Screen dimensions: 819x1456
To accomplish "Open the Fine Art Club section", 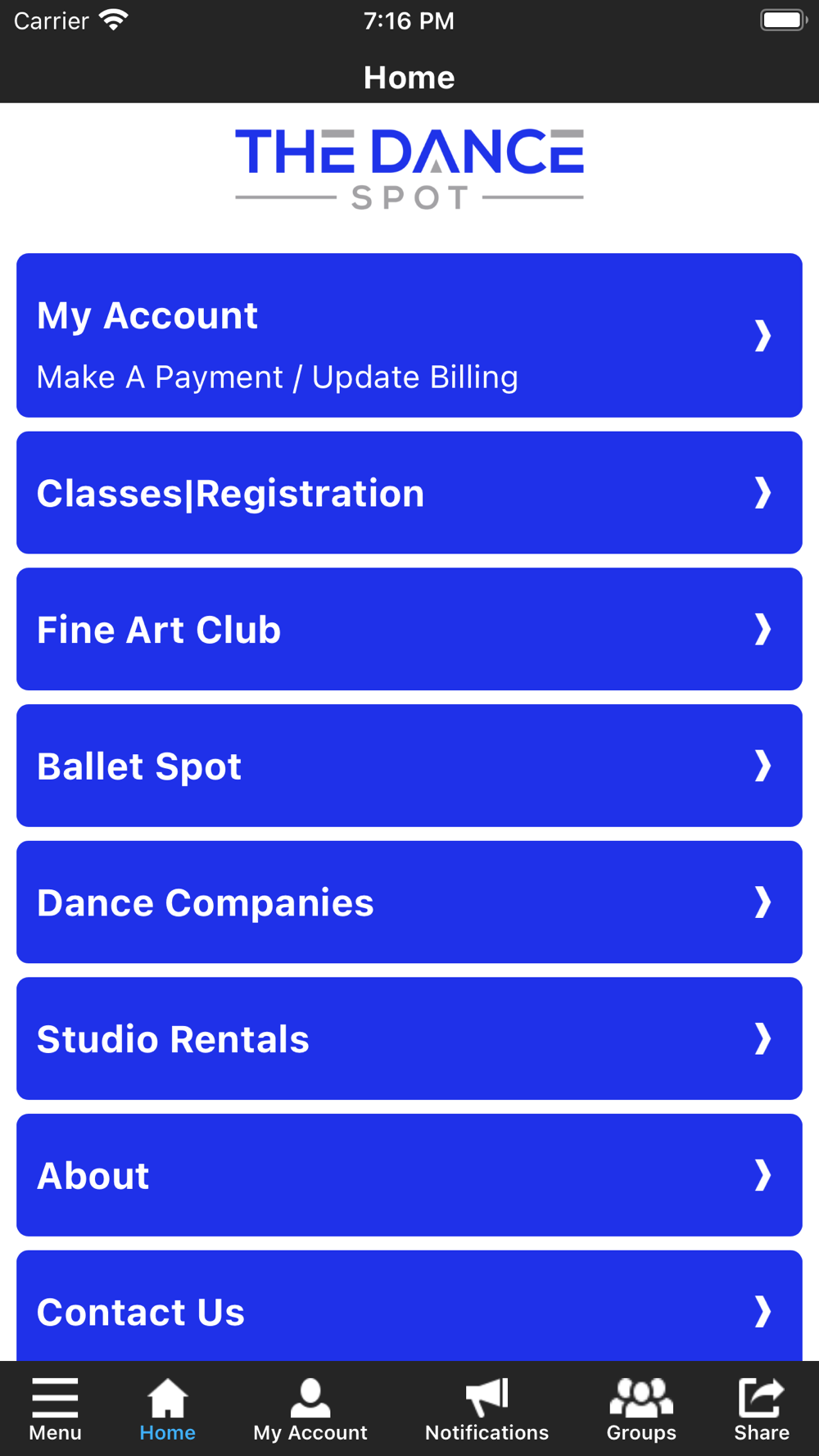I will click(x=409, y=629).
